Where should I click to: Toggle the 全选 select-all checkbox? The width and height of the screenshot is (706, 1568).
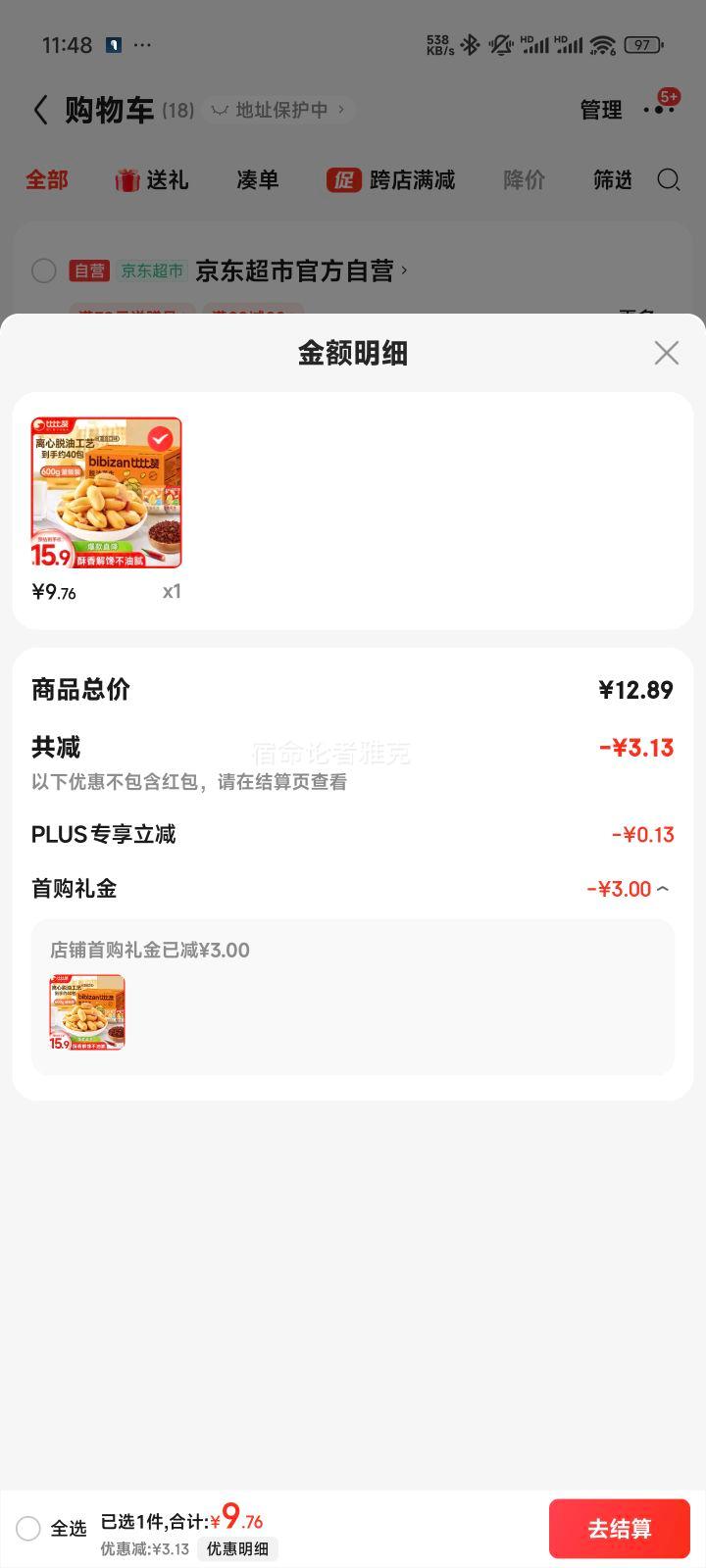pyautogui.click(x=28, y=1528)
